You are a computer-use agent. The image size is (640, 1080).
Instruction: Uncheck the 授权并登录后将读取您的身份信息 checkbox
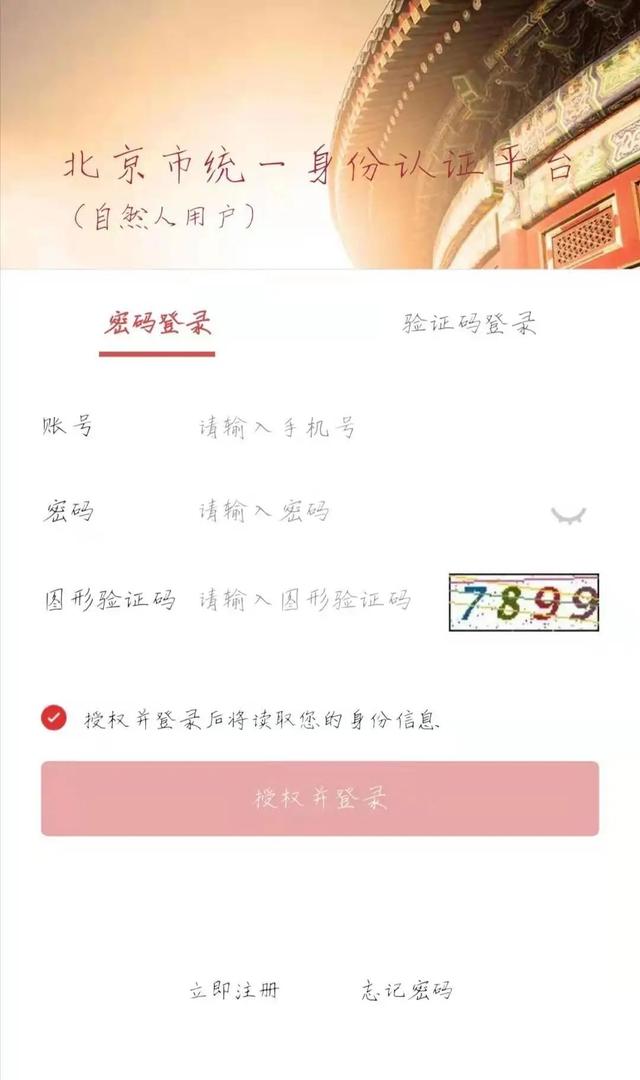[54, 718]
